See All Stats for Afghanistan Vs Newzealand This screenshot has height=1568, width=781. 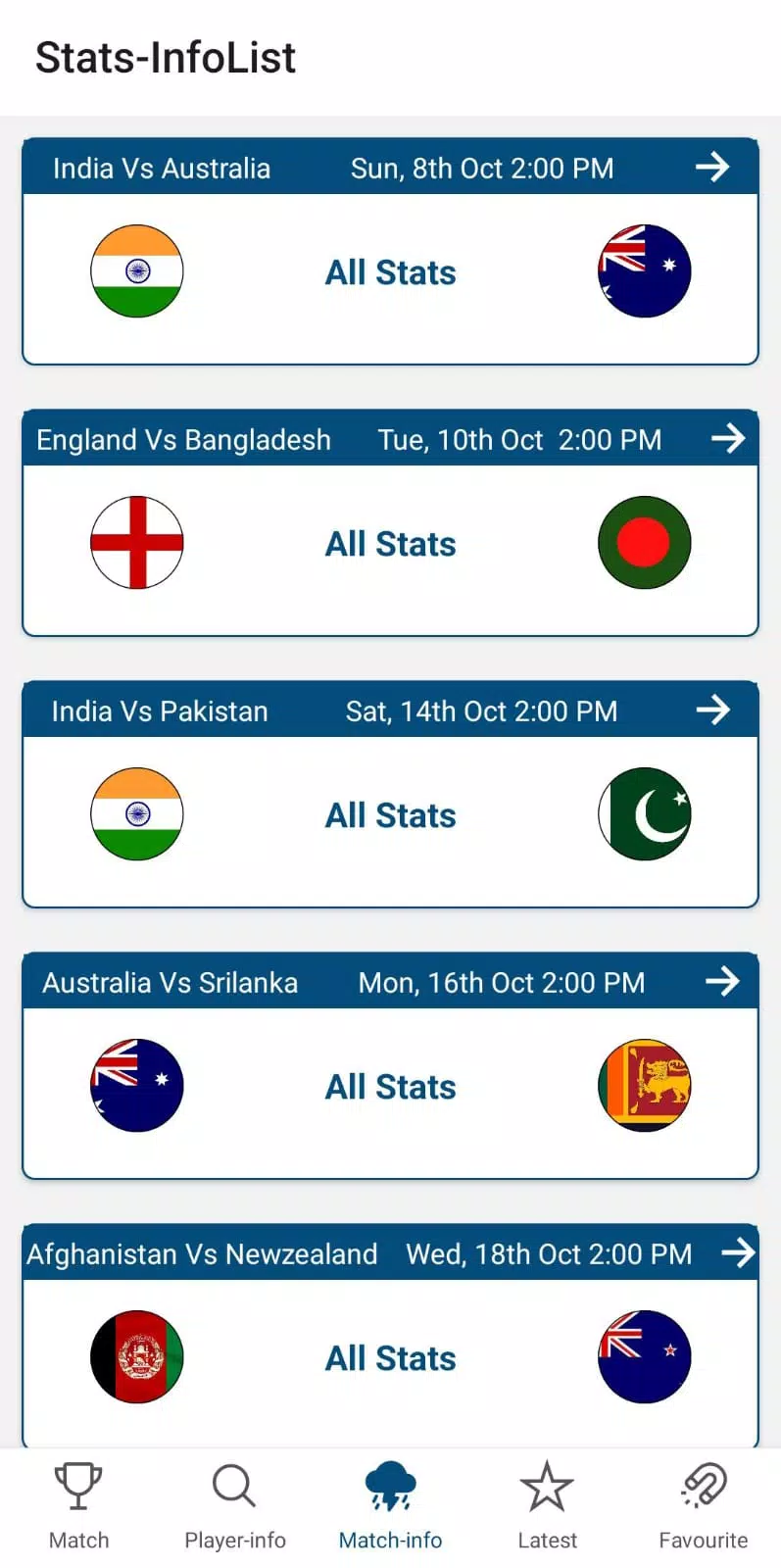click(390, 1358)
